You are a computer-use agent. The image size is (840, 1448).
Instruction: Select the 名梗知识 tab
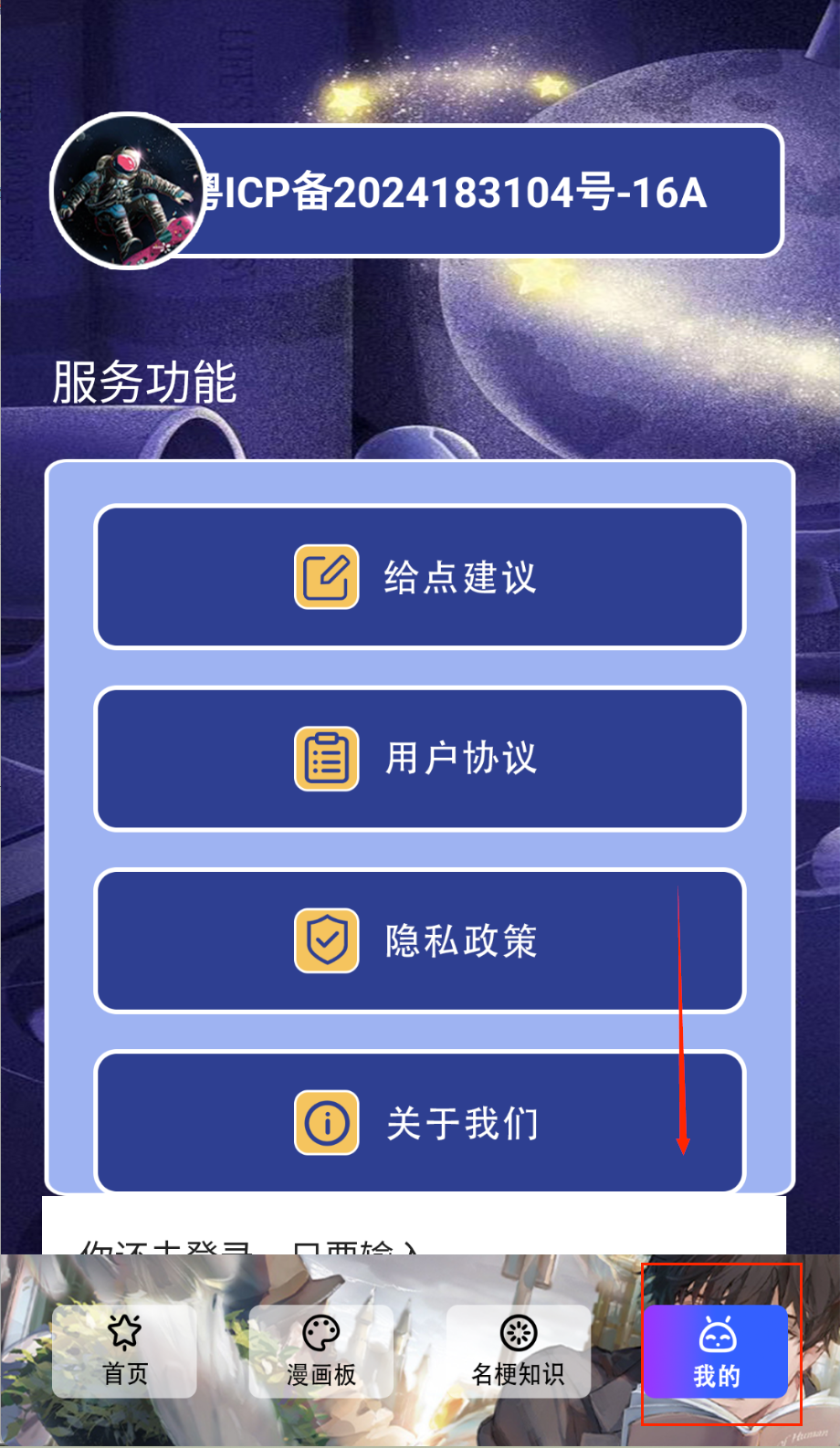(x=518, y=1351)
